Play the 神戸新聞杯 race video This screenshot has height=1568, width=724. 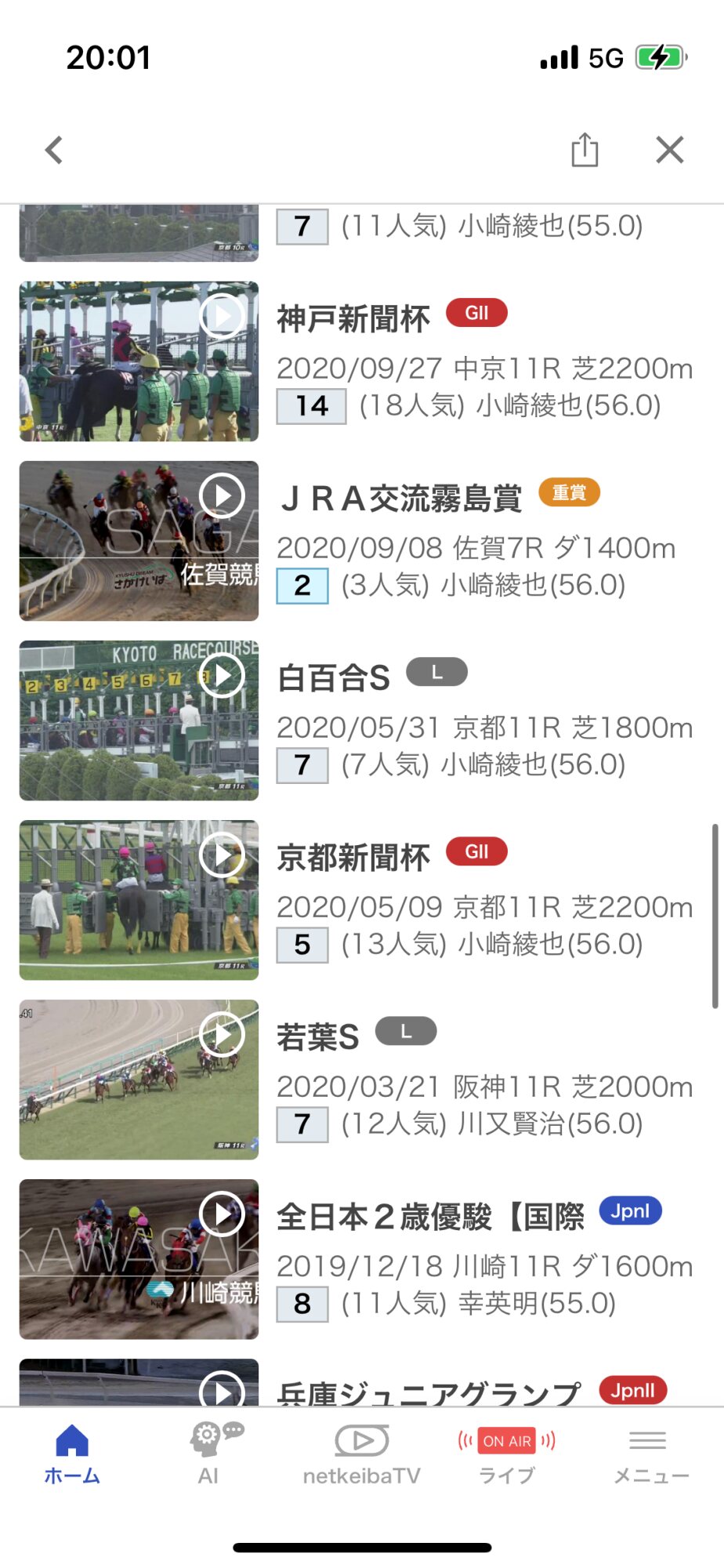[x=139, y=361]
